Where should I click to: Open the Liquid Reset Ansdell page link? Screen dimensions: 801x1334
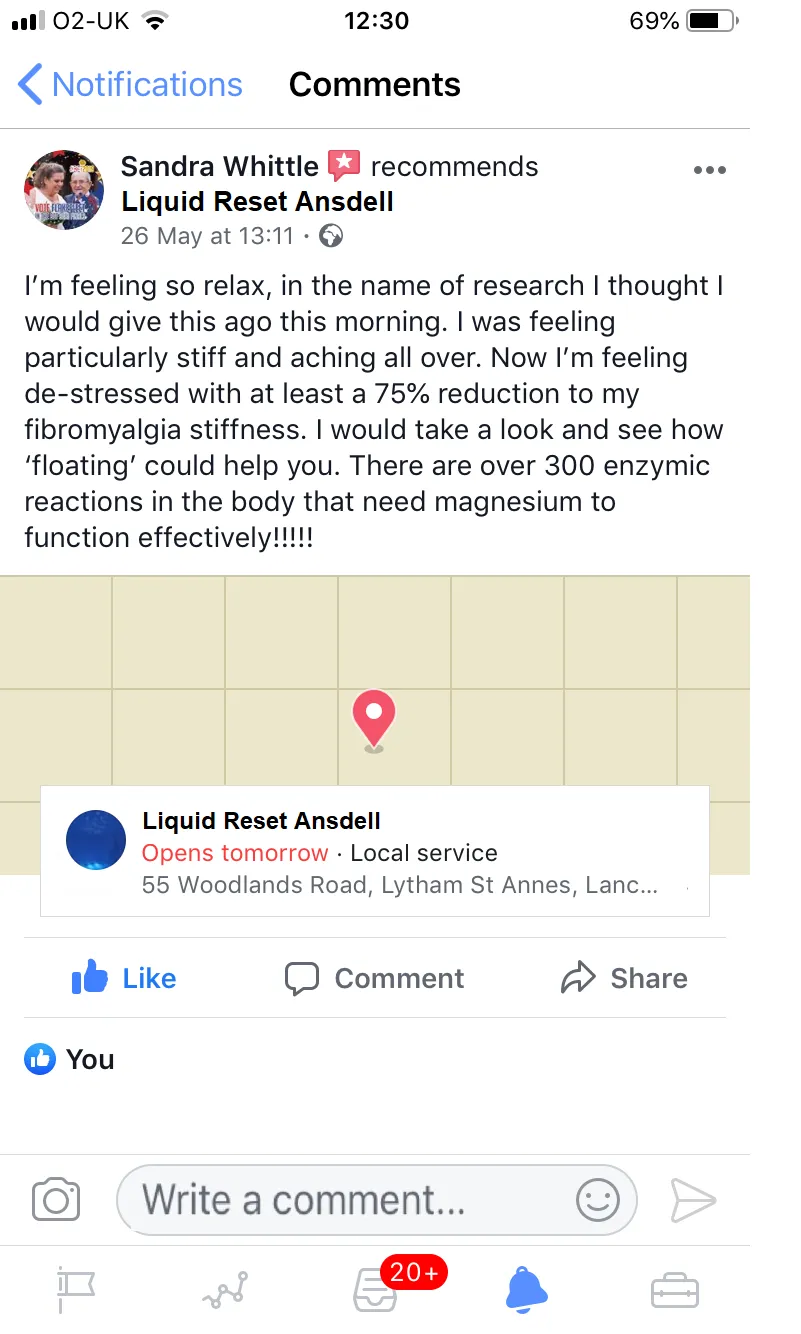pos(257,202)
